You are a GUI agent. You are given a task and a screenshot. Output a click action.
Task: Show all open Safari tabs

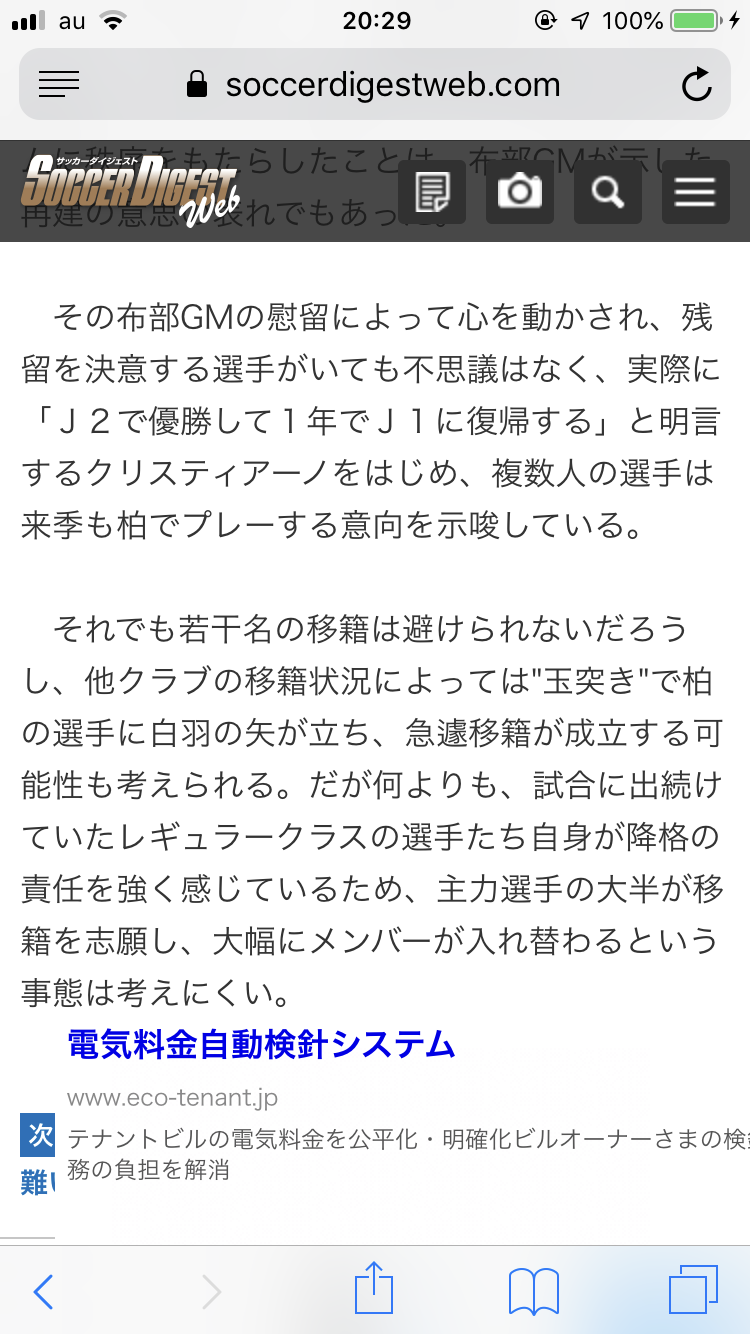pos(694,1290)
